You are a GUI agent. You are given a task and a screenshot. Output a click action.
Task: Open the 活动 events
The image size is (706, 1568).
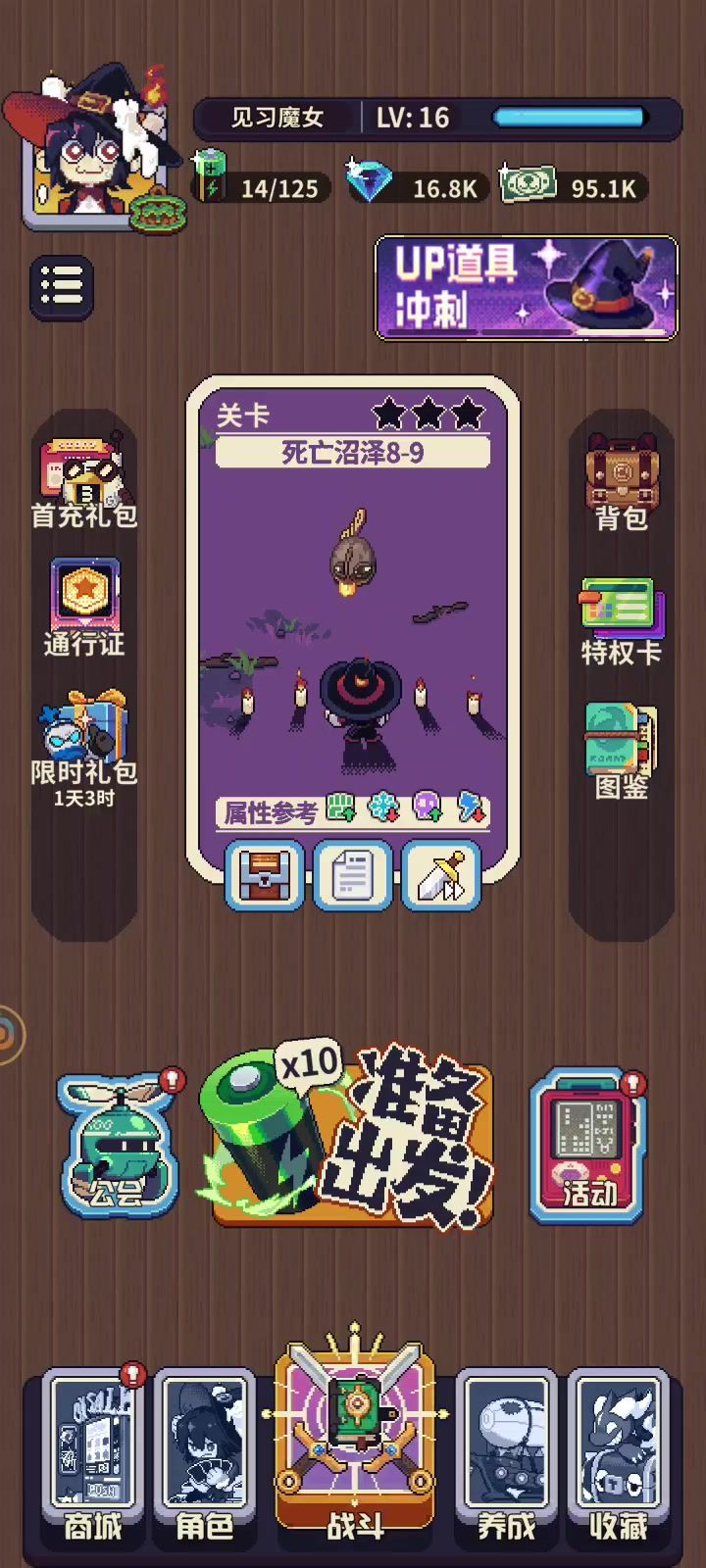588,1147
